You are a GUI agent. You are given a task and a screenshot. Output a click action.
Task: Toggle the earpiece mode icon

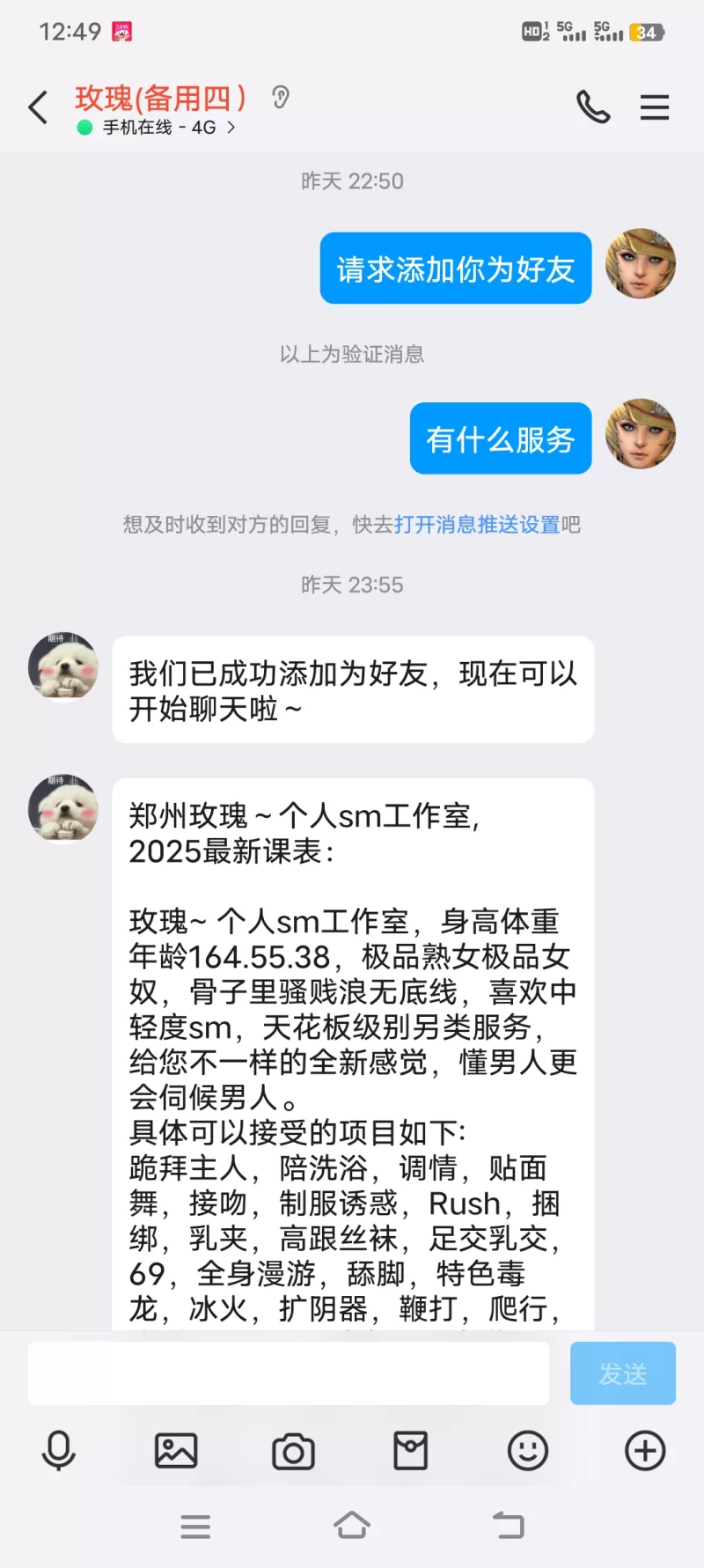[281, 97]
